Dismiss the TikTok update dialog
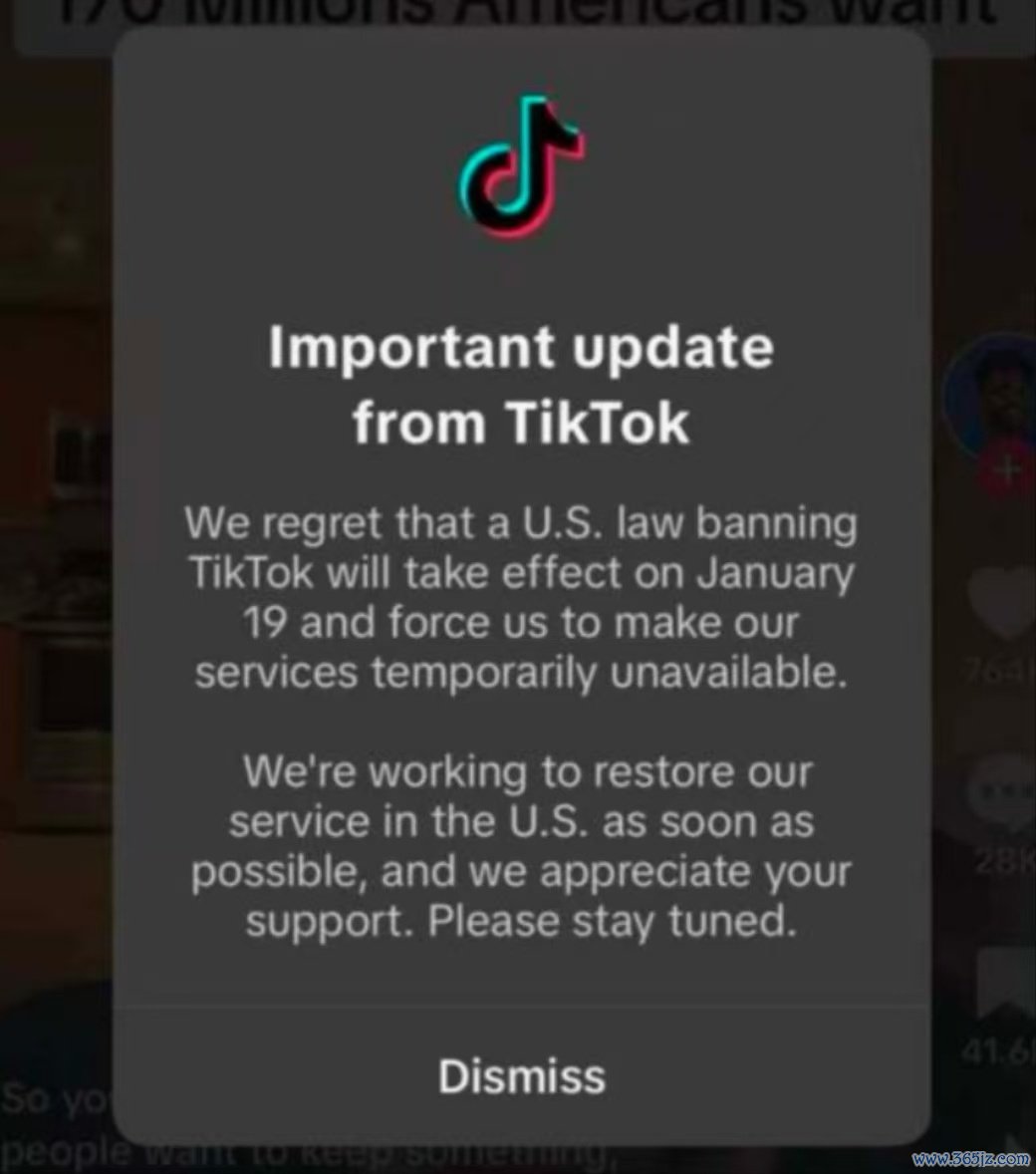Screen dimensions: 1036x1174 tap(521, 1075)
